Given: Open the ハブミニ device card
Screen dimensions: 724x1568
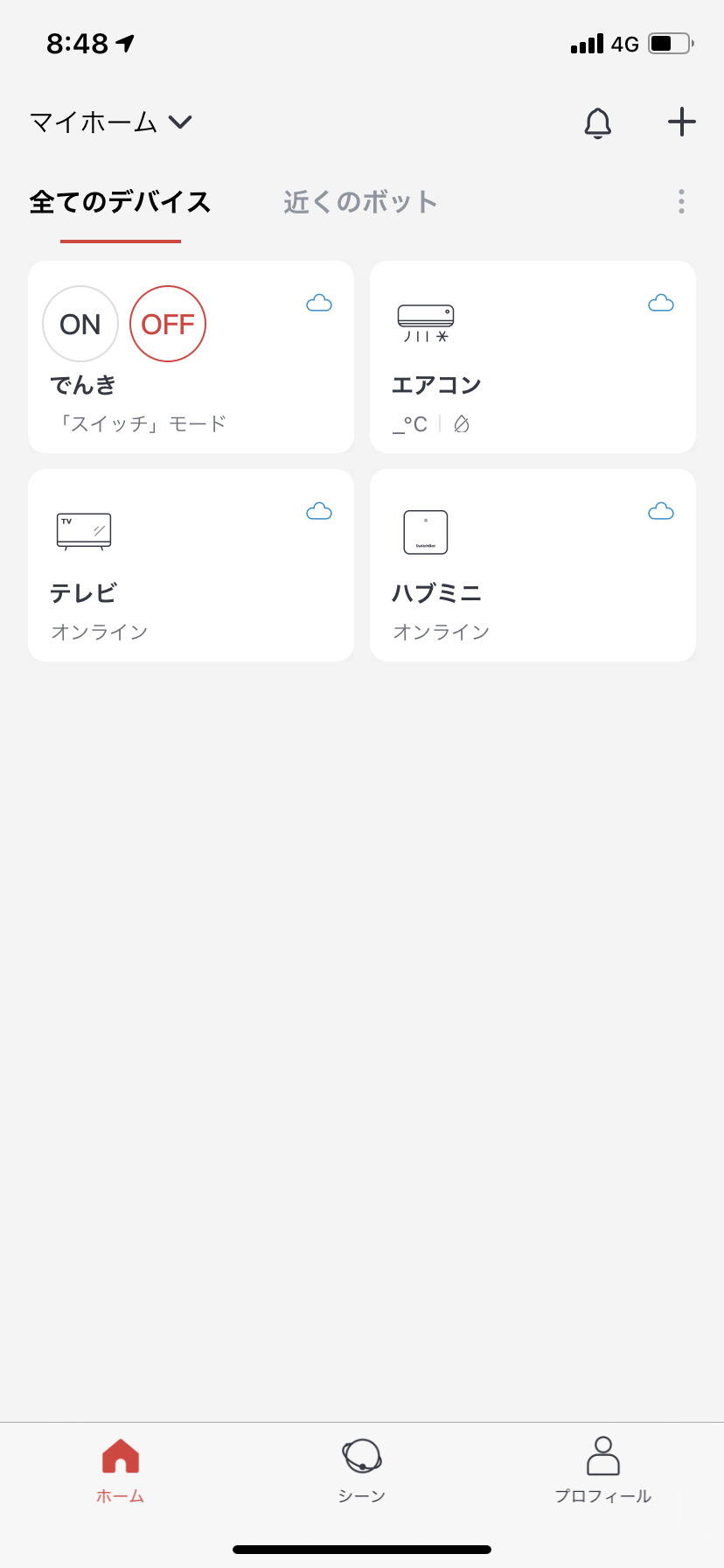Looking at the screenshot, I should tap(533, 565).
